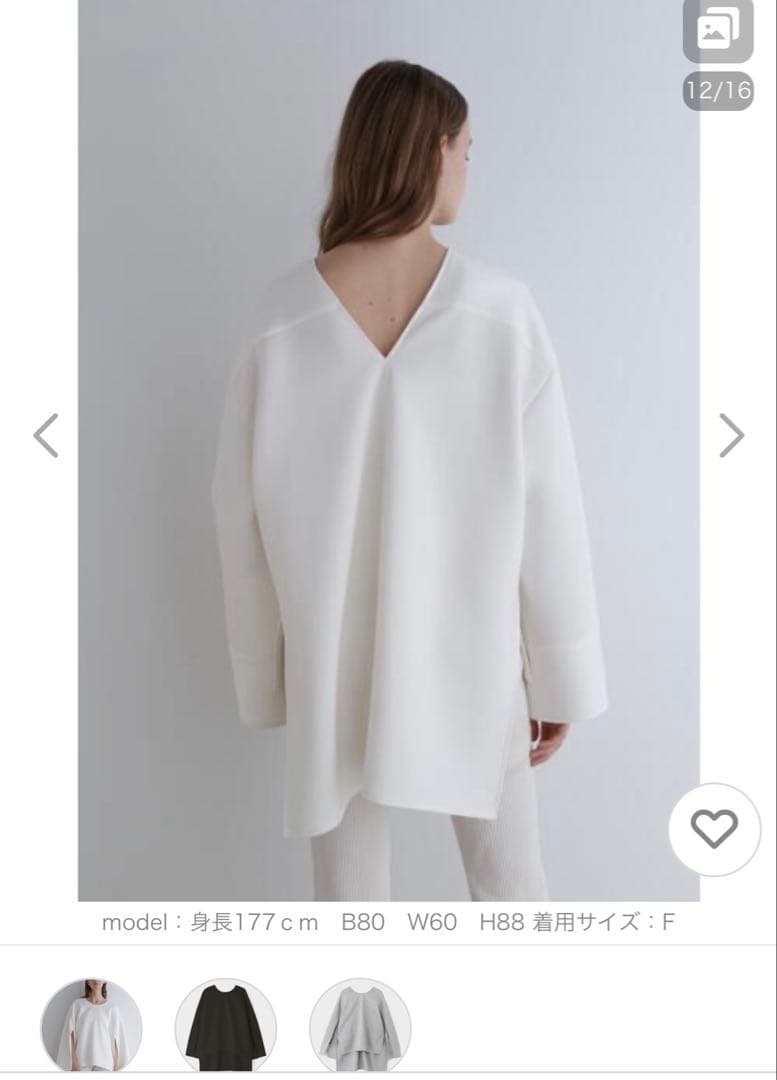Image resolution: width=777 pixels, height=1080 pixels.
Task: Select the white top thumbnail
Action: click(91, 1026)
